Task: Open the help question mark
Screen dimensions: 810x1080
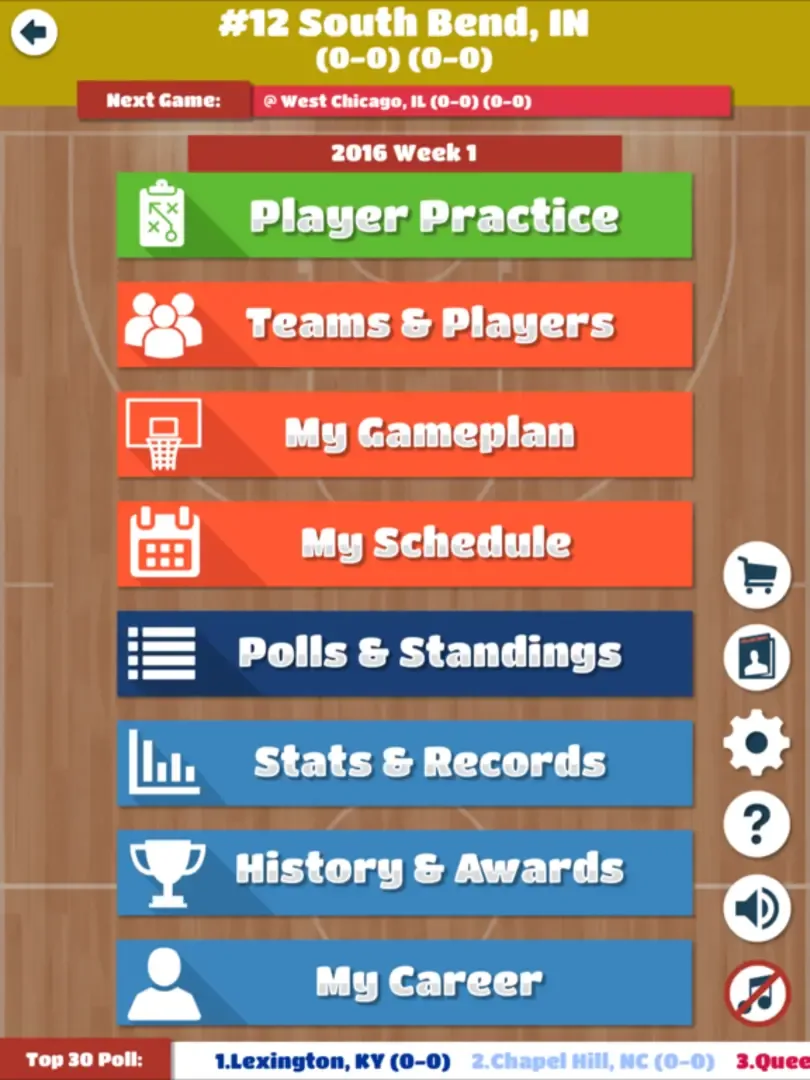Action: 757,824
